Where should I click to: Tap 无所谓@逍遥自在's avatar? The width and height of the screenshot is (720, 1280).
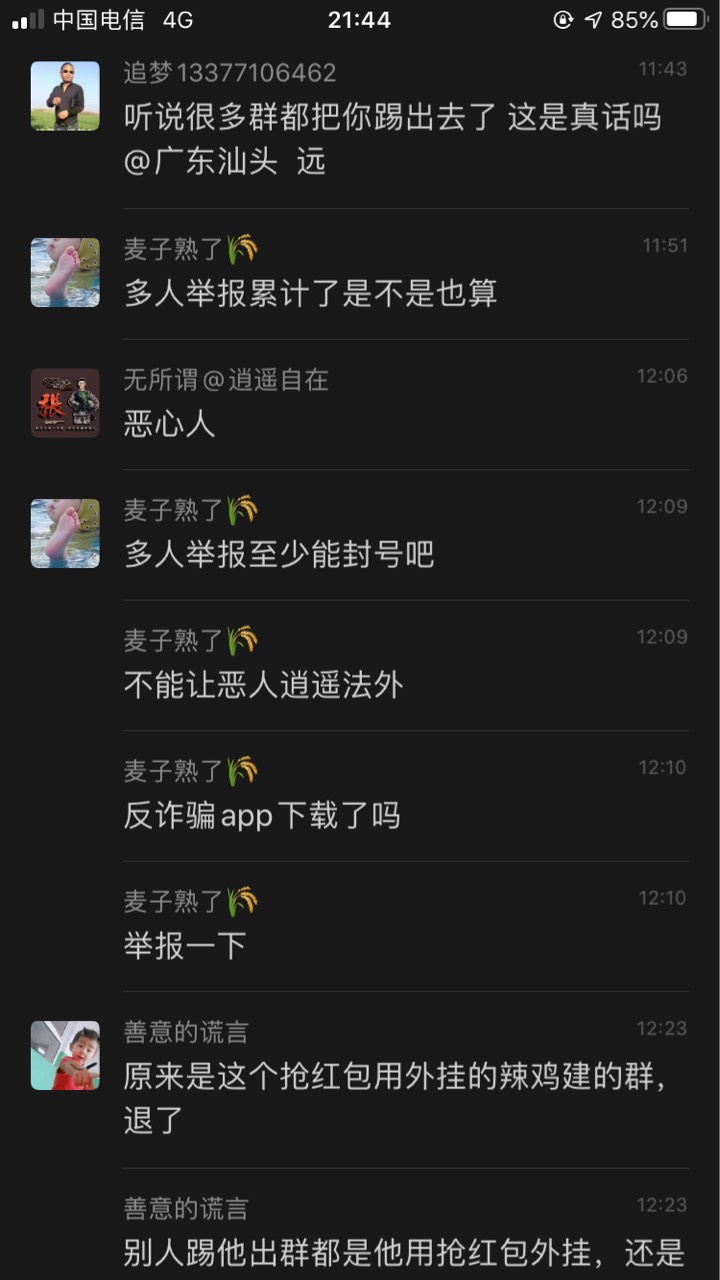point(65,403)
